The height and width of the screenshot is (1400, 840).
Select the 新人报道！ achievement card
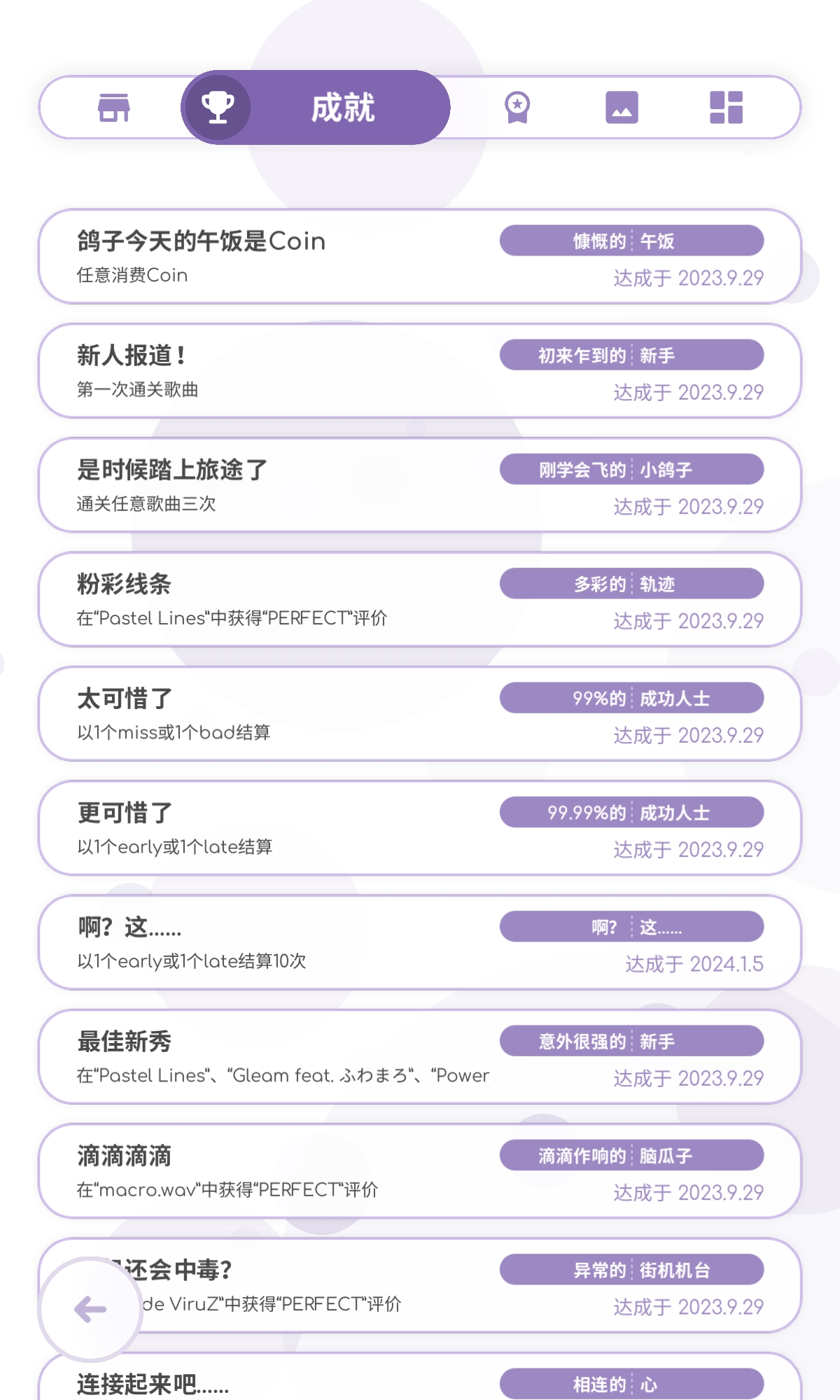[x=419, y=370]
